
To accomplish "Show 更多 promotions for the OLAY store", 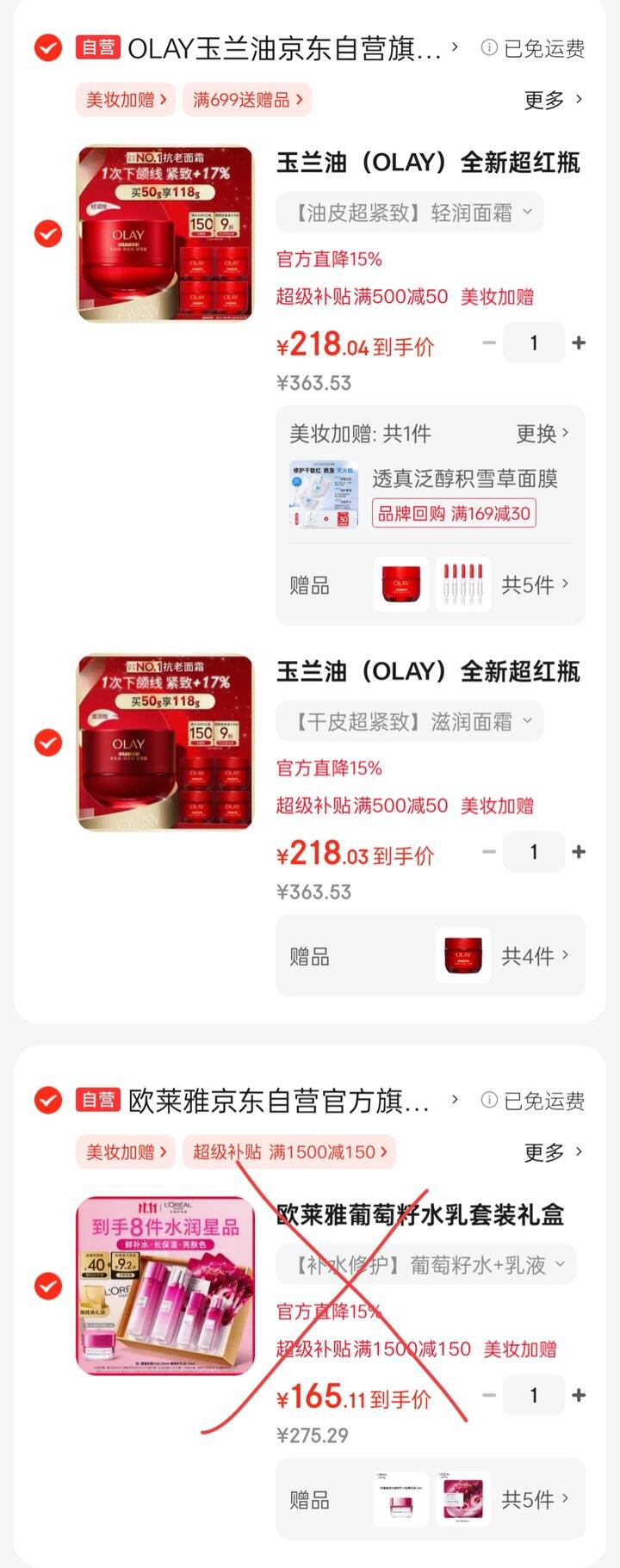I will 553,100.
